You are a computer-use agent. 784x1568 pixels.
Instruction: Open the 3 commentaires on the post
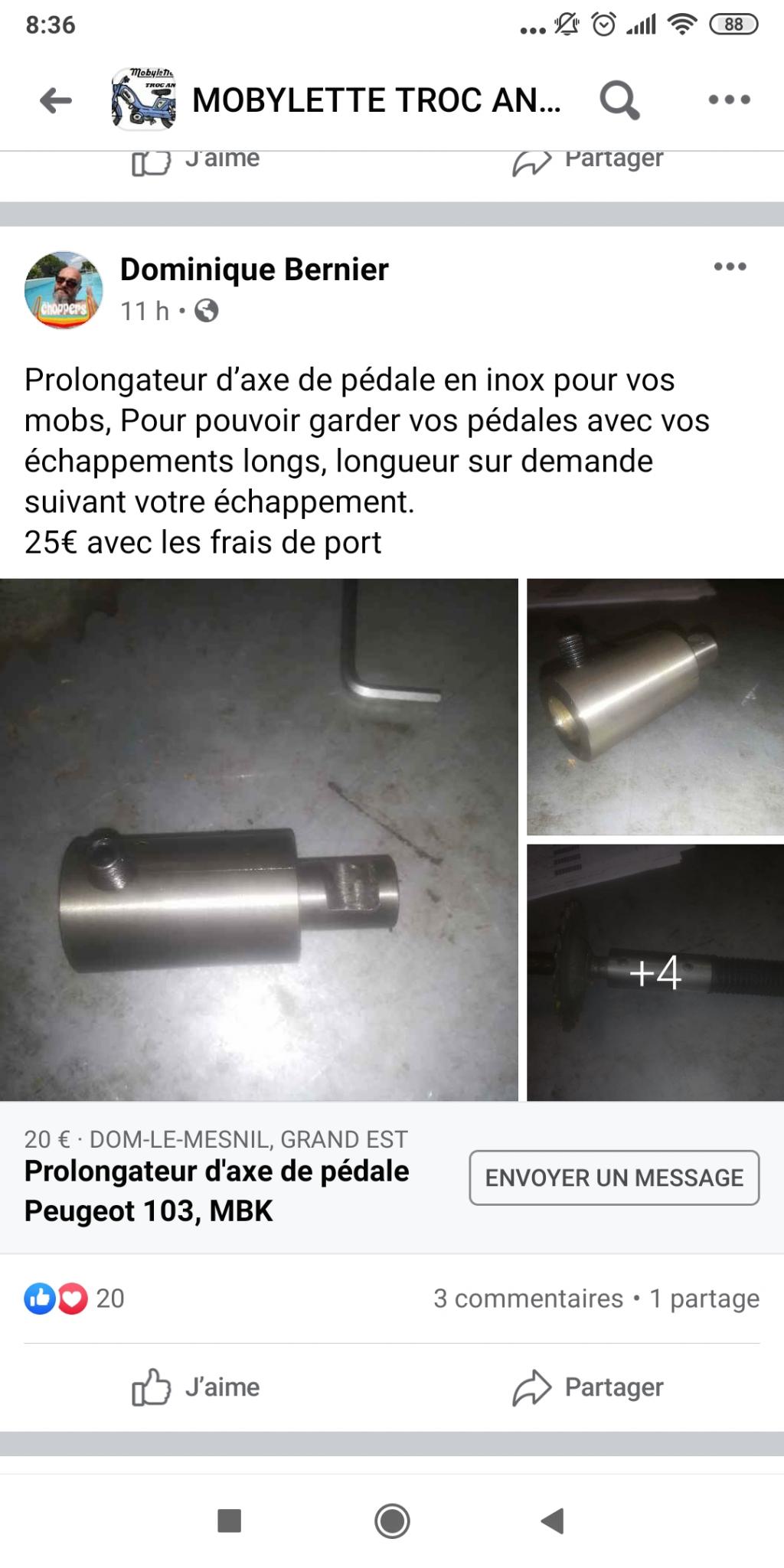coord(528,1298)
